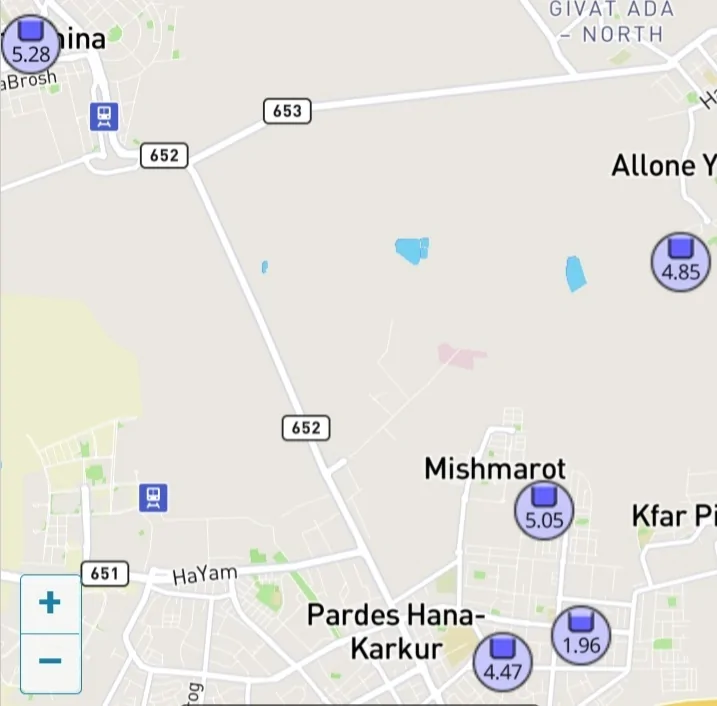The height and width of the screenshot is (706, 717).
Task: Open the marker showing 5.28
Action: [30, 42]
